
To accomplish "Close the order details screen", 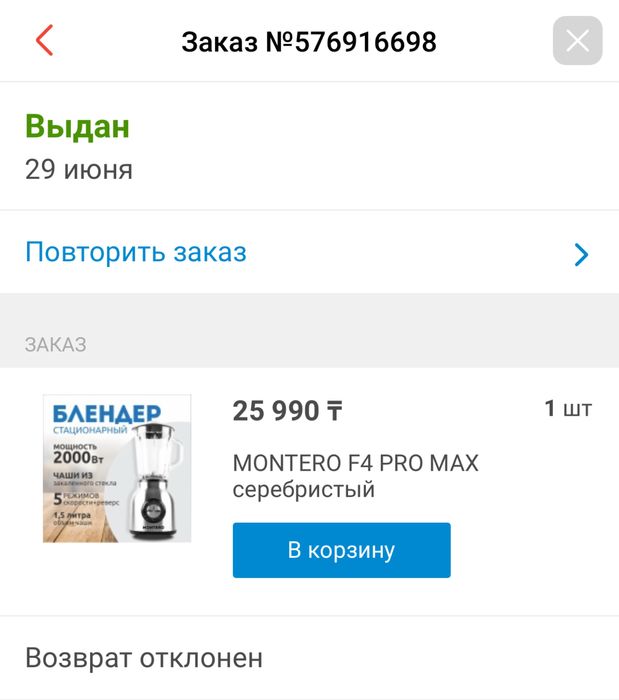I will 577,41.
